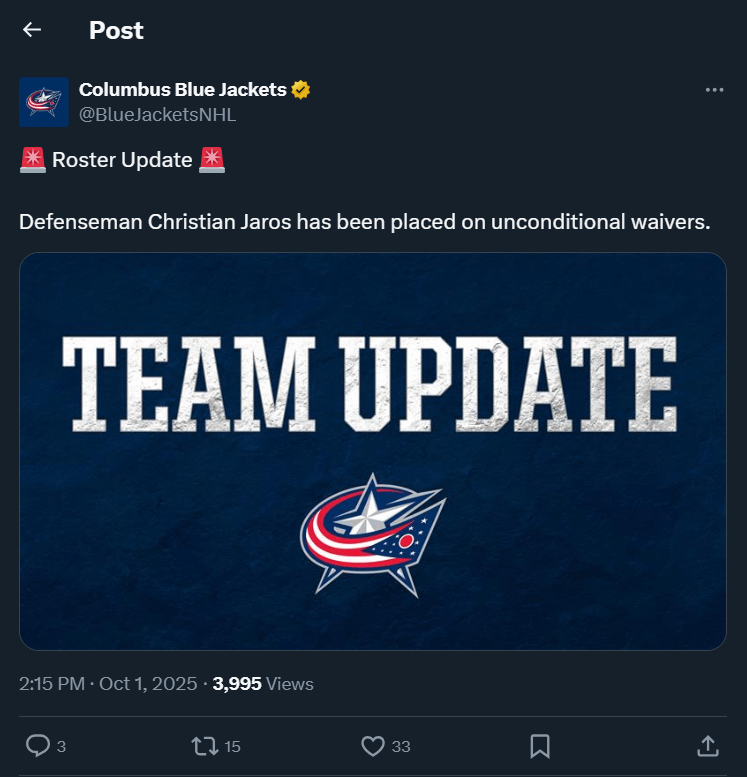Viewport: 747px width, 777px height.
Task: Click the reply count showing 3
Action: pos(60,746)
